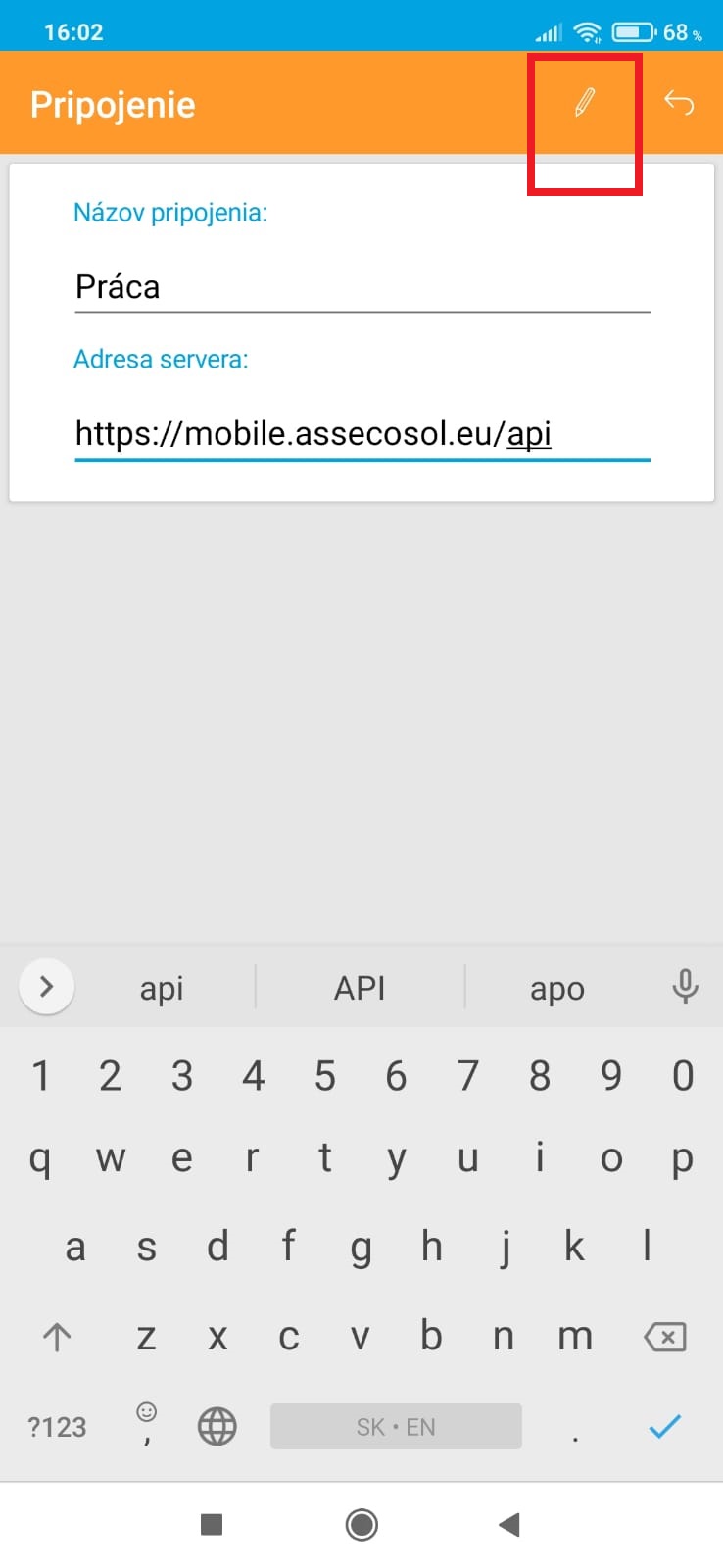Confirm with the keyboard checkmark key
The image size is (723, 1568).
coord(665,1426)
